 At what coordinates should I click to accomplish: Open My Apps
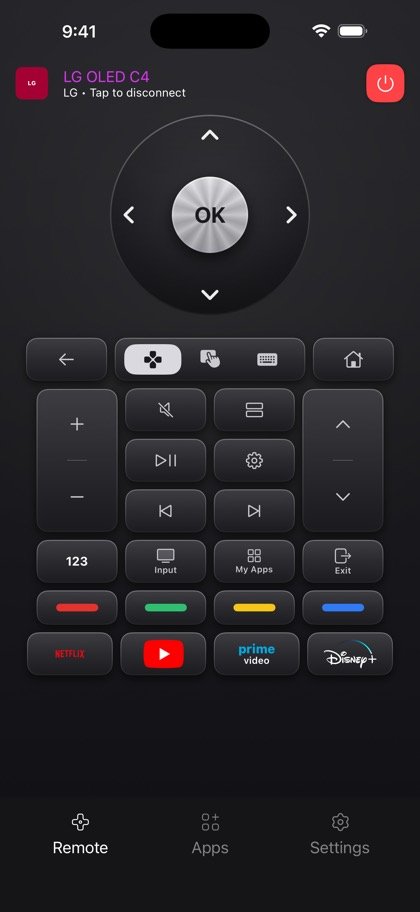[254, 561]
